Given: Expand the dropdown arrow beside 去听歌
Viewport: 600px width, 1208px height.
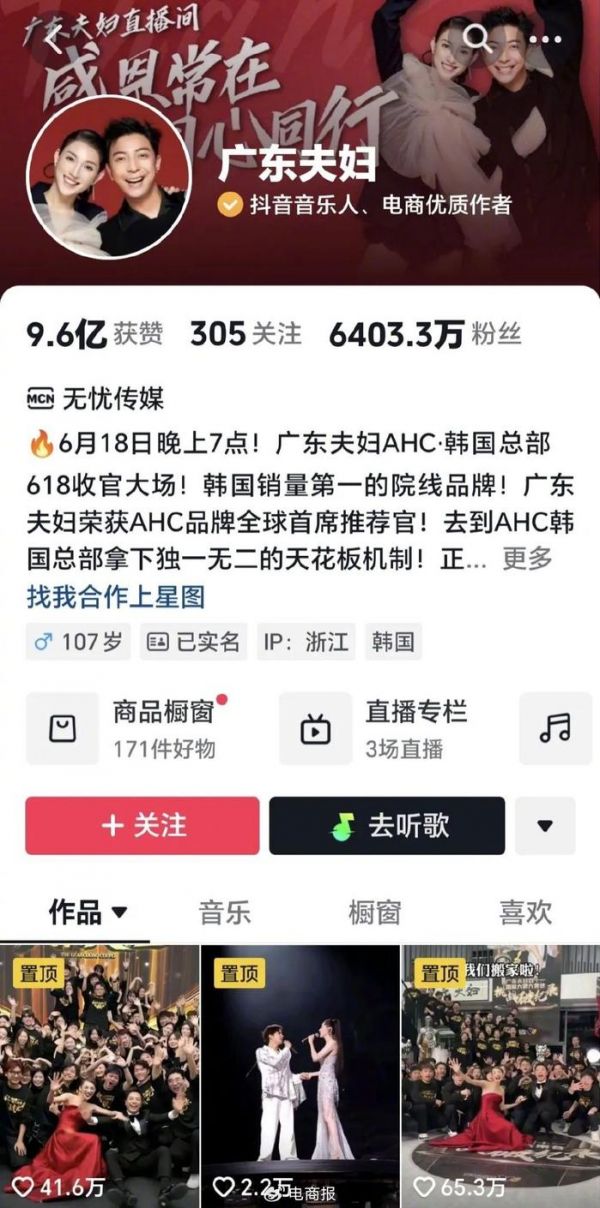Looking at the screenshot, I should [x=545, y=825].
